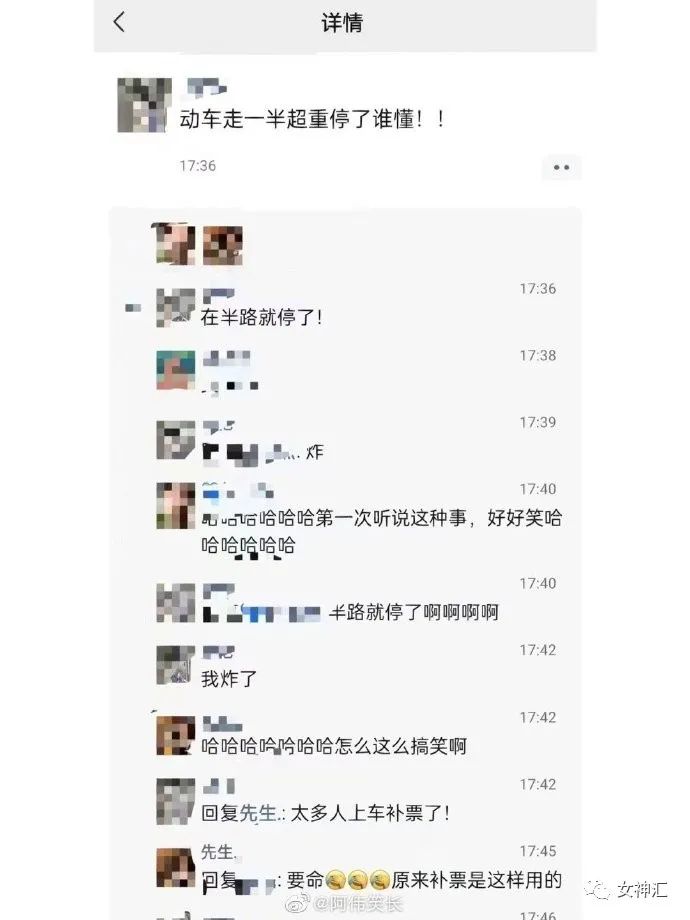This screenshot has height=920, width=690.
Task: Reply to the comment 我炸了
Action: coord(230,679)
